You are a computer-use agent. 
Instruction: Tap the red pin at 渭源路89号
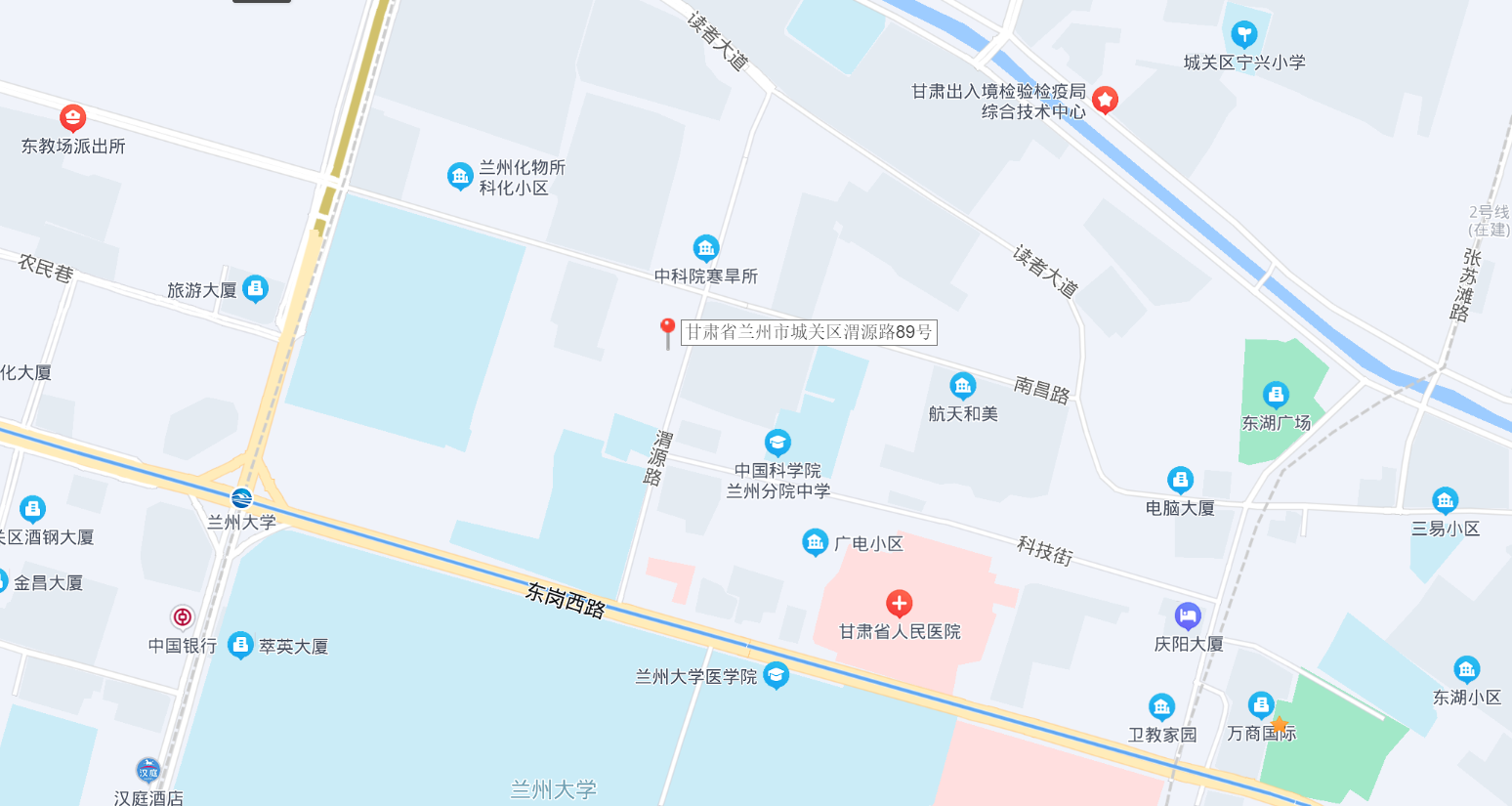[x=668, y=330]
